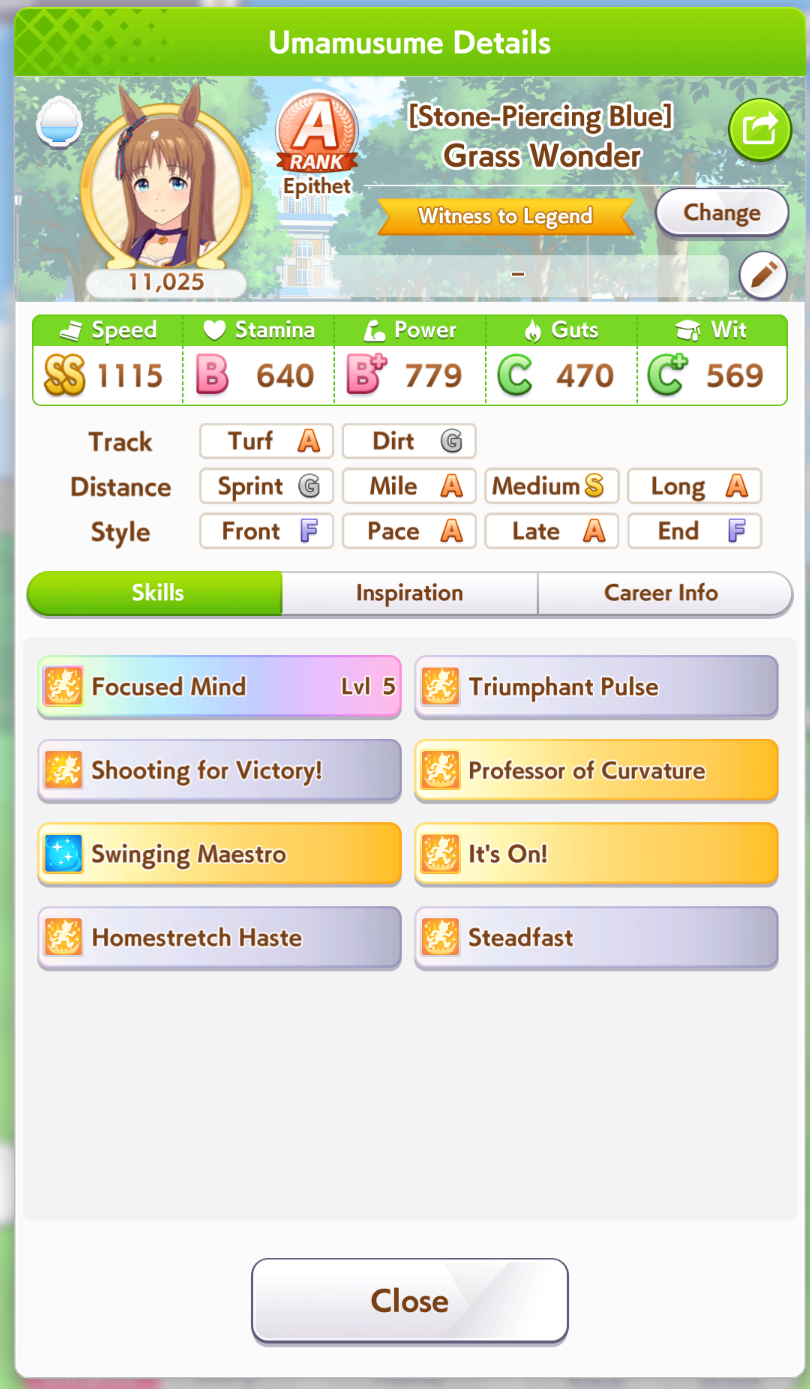Select the Skills tab

[157, 593]
